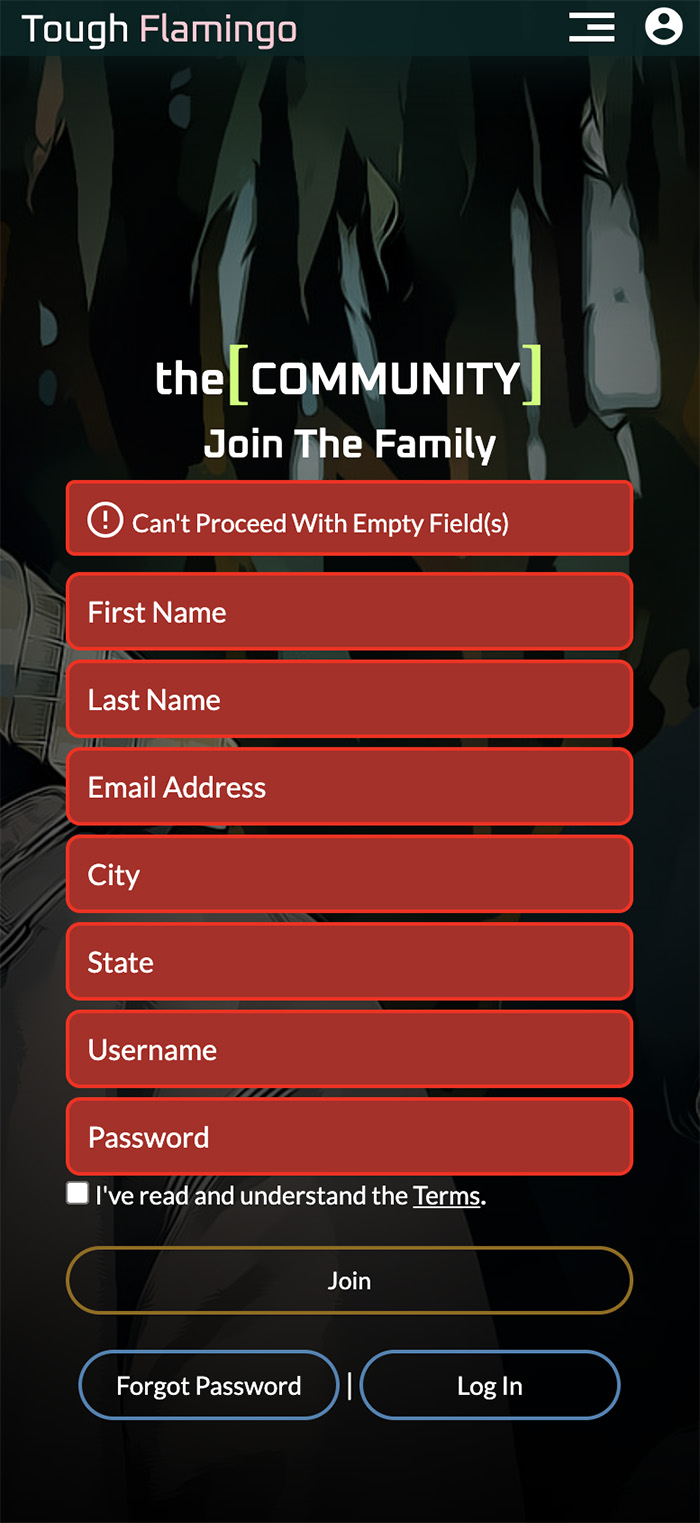Select the State field
700x1523 pixels.
pyautogui.click(x=349, y=962)
